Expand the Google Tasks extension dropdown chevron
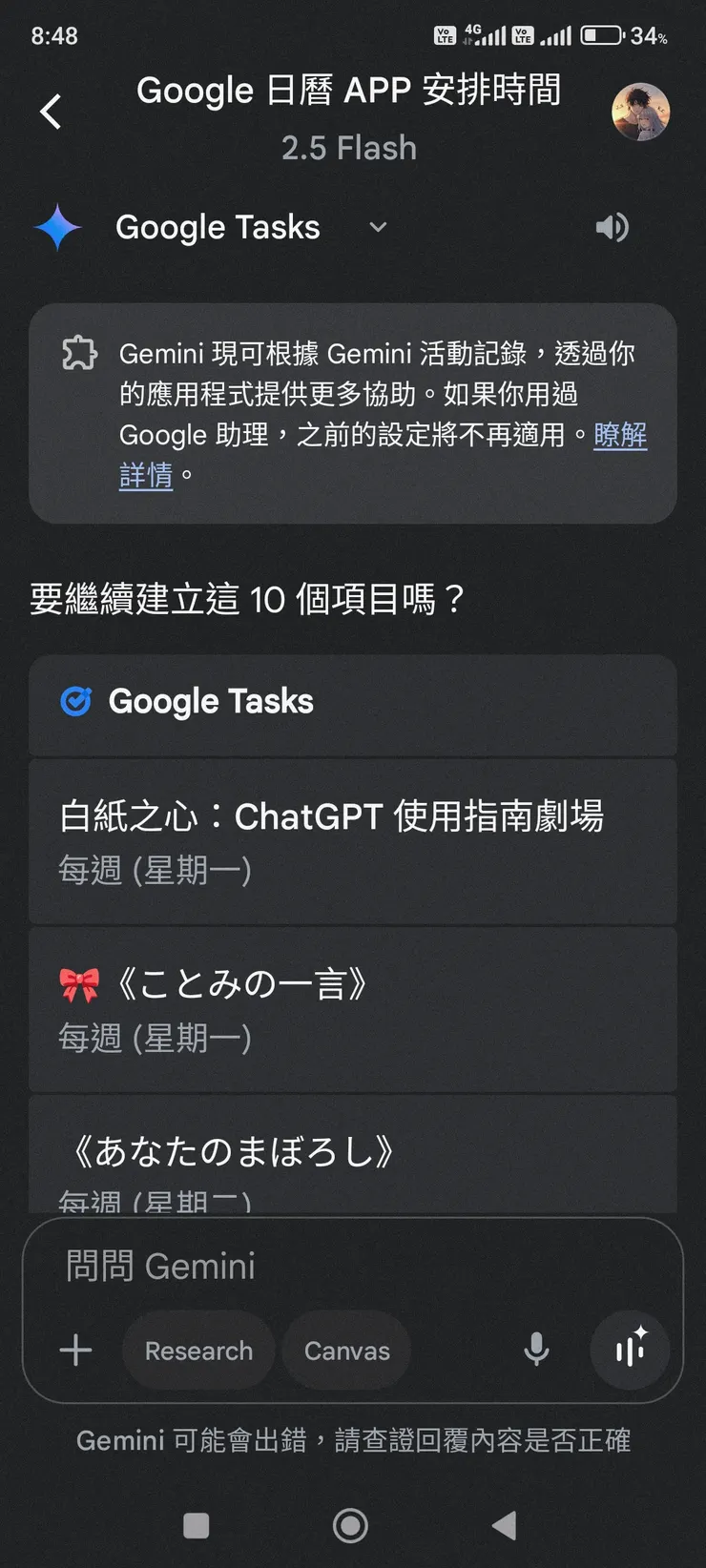 click(x=377, y=227)
